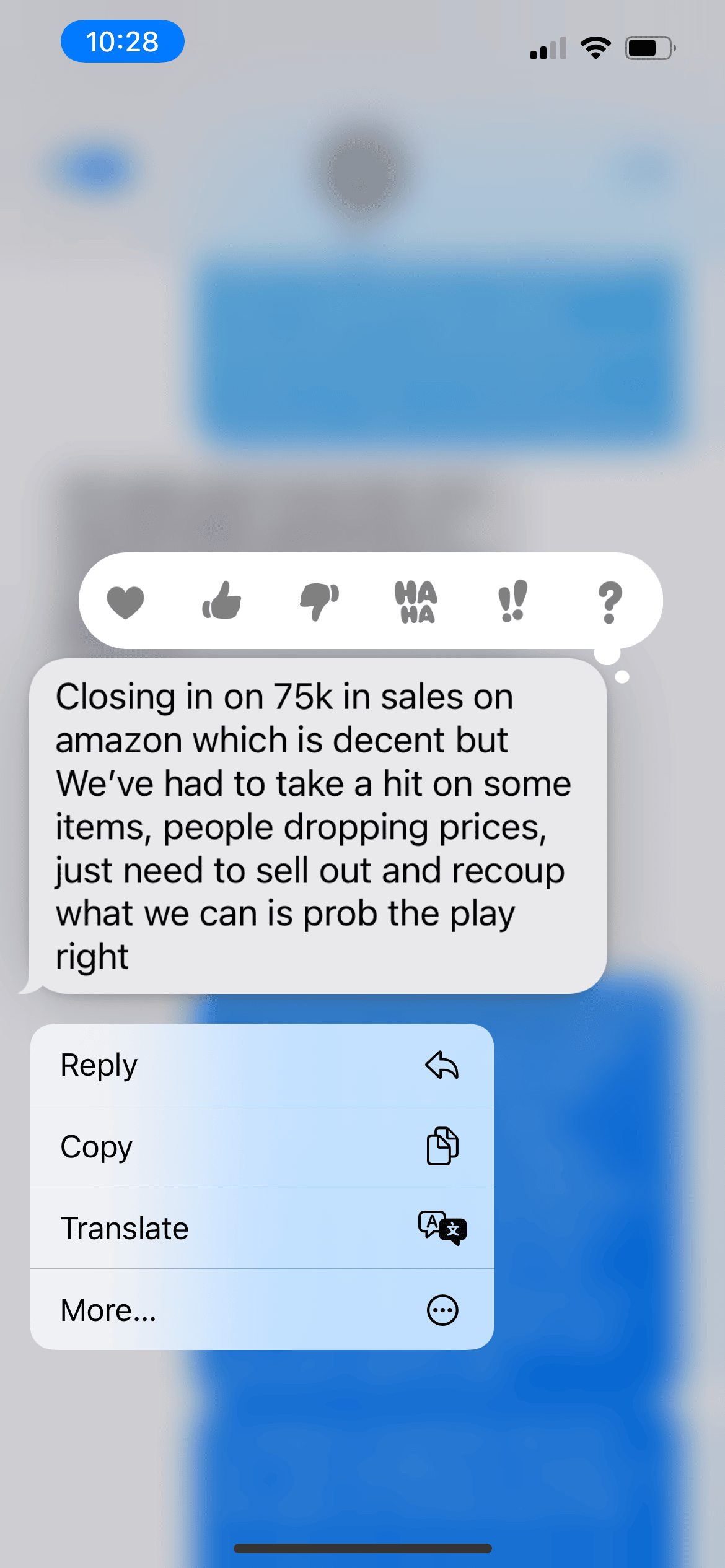The image size is (725, 1568).
Task: React with thumbs down tapback
Action: pyautogui.click(x=319, y=601)
